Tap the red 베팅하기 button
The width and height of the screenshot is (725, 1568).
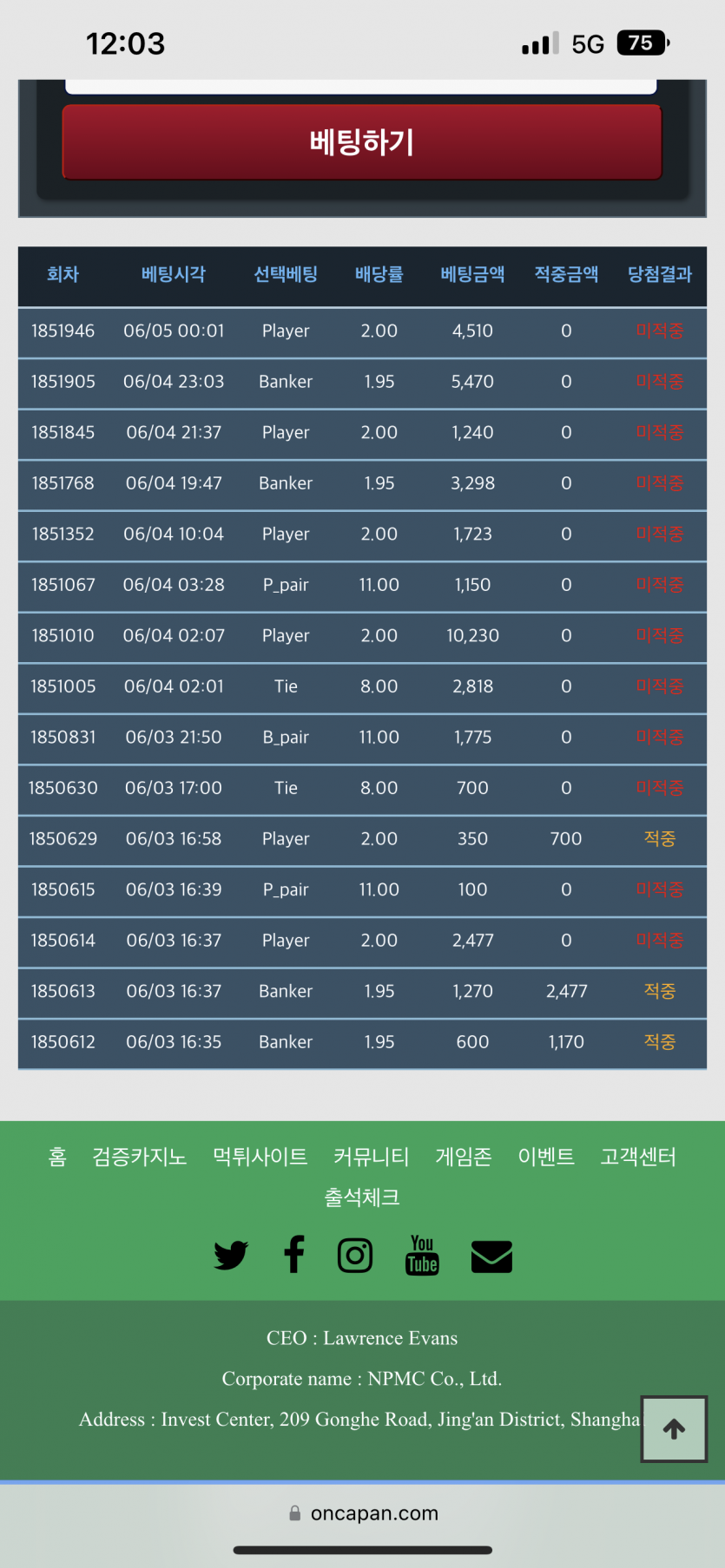pyautogui.click(x=362, y=142)
